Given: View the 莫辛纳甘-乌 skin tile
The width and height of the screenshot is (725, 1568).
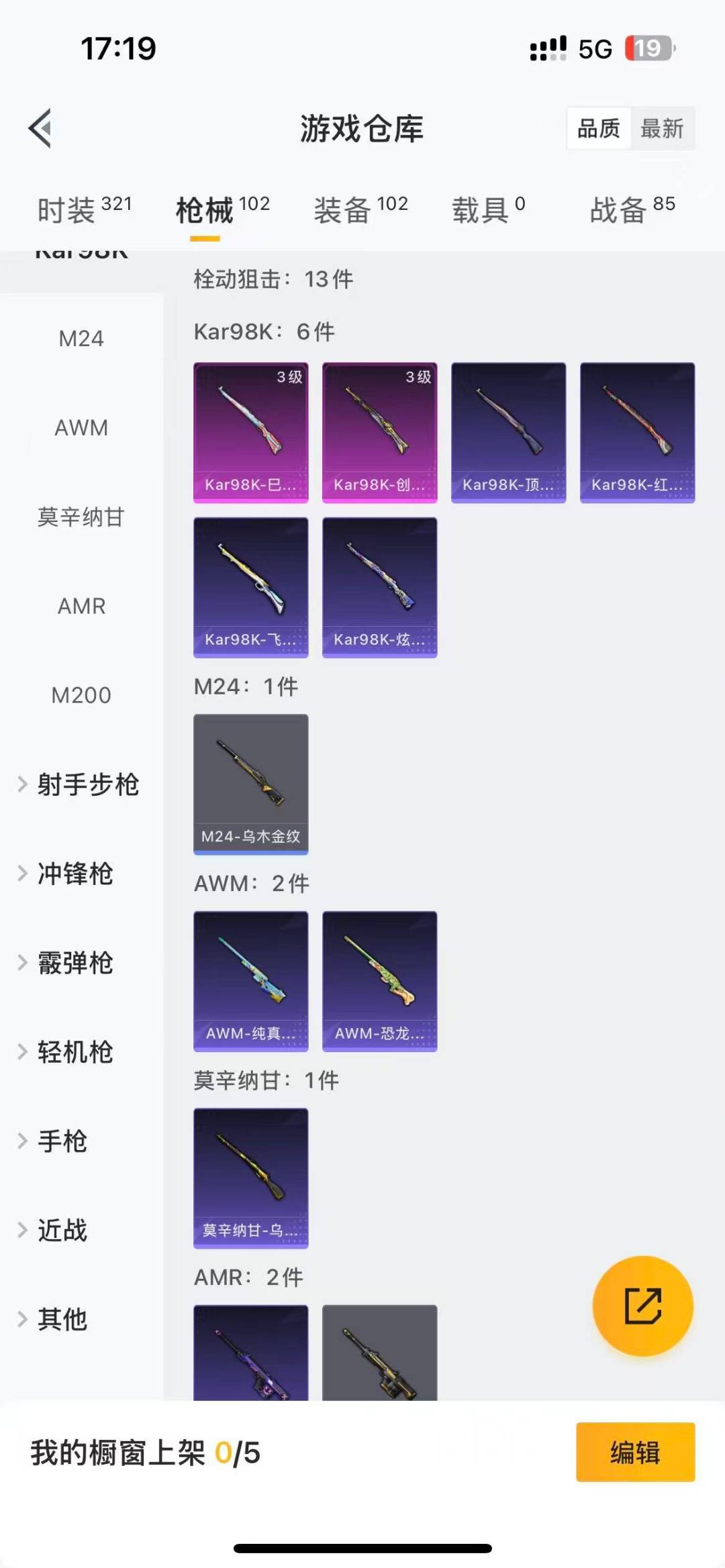Looking at the screenshot, I should pyautogui.click(x=251, y=1178).
